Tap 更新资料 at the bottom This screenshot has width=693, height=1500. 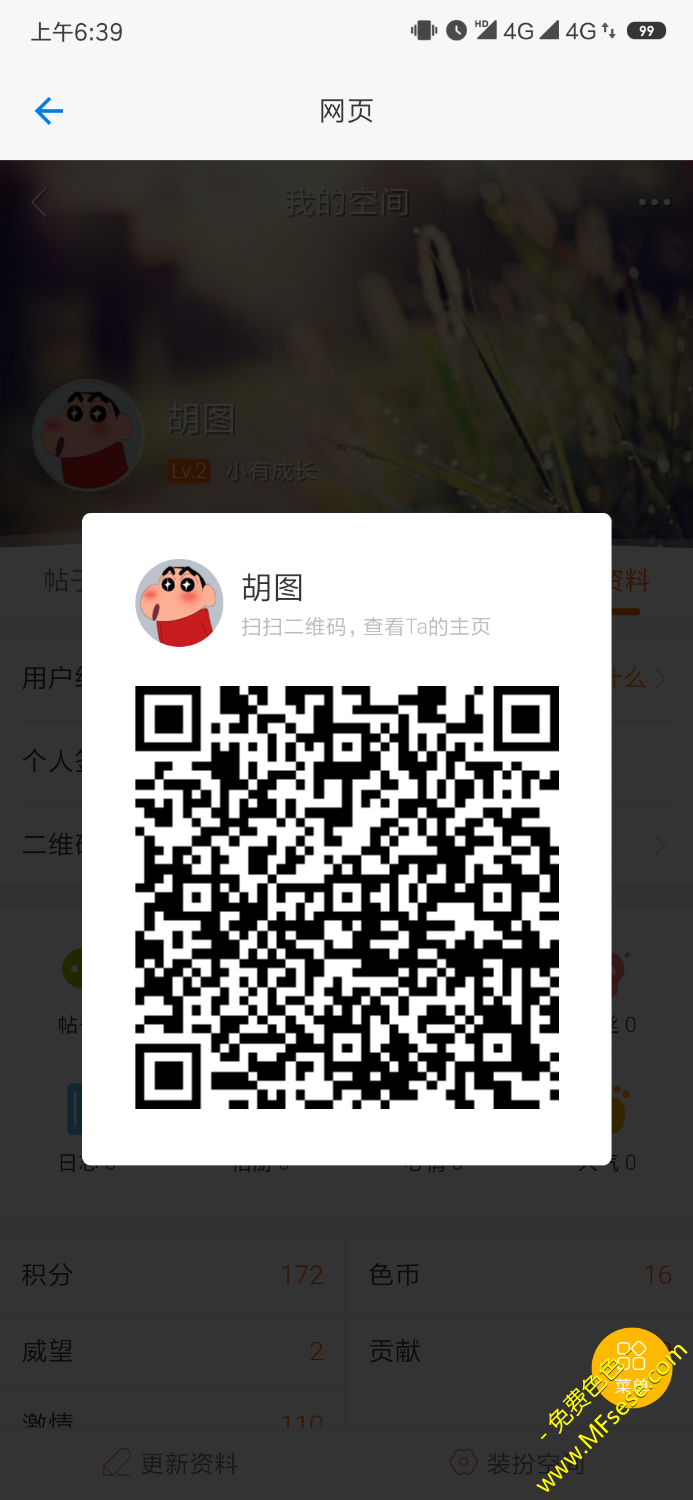(171, 1464)
